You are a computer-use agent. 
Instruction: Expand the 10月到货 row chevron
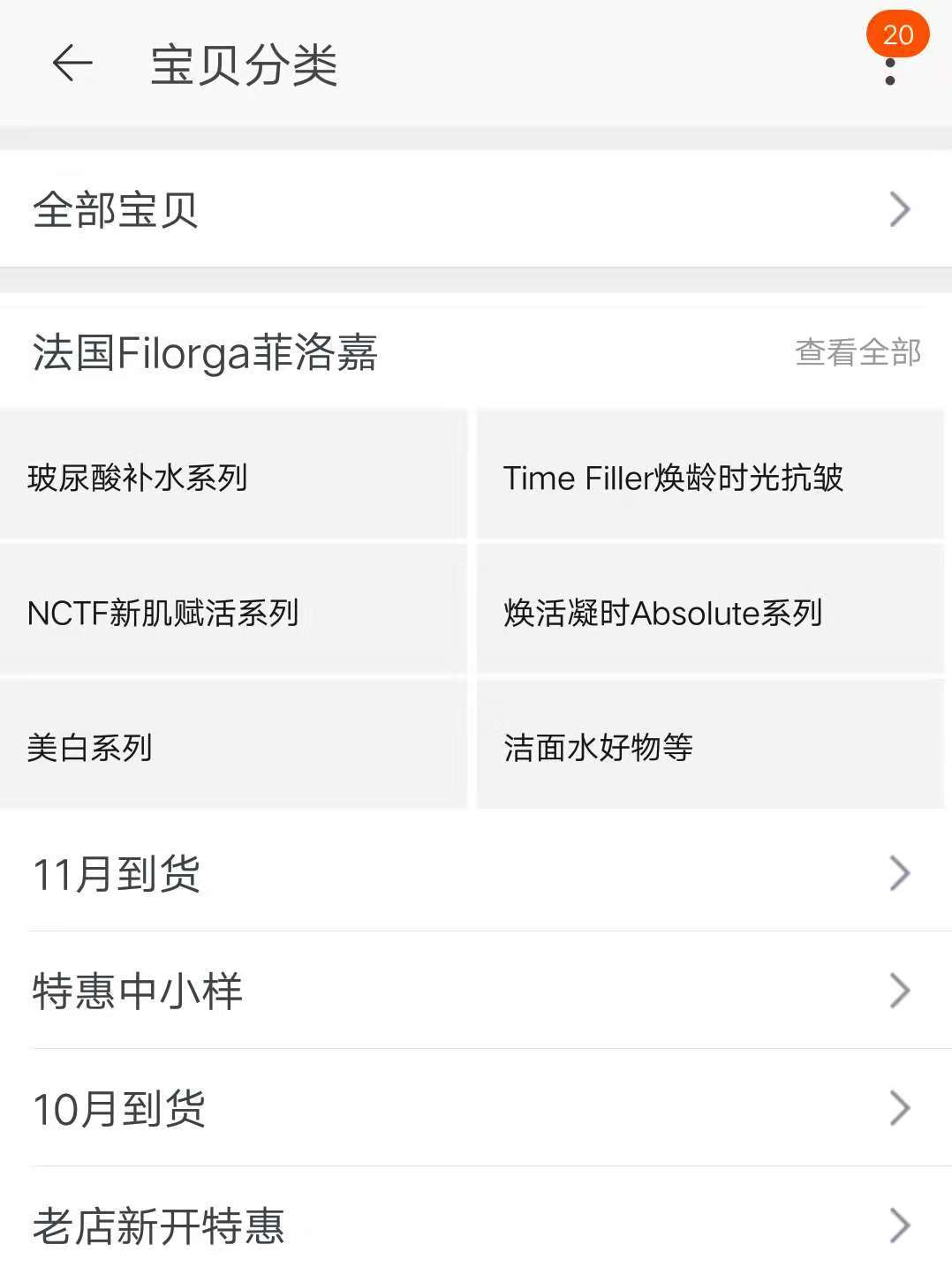click(899, 1107)
